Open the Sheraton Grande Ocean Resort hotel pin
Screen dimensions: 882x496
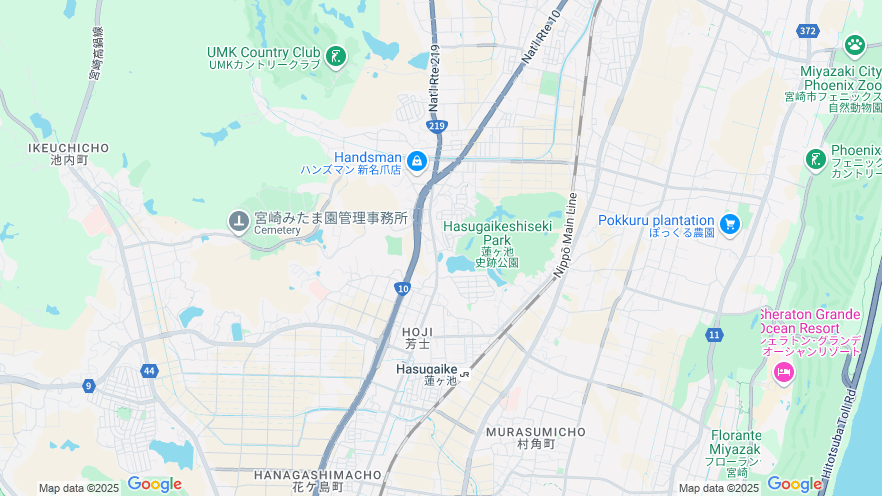(x=783, y=373)
